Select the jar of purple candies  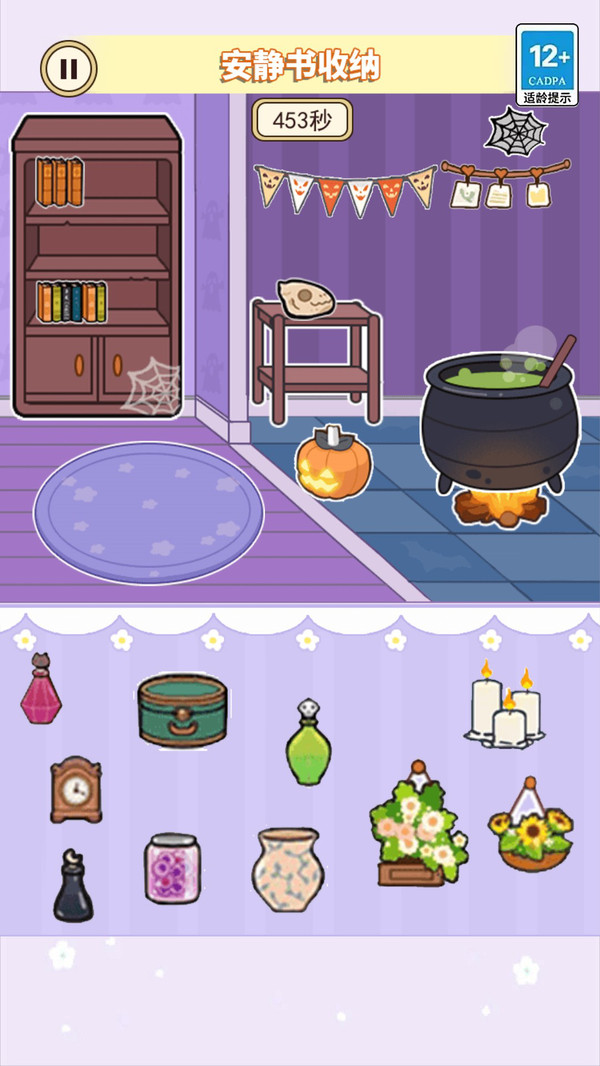[172, 869]
